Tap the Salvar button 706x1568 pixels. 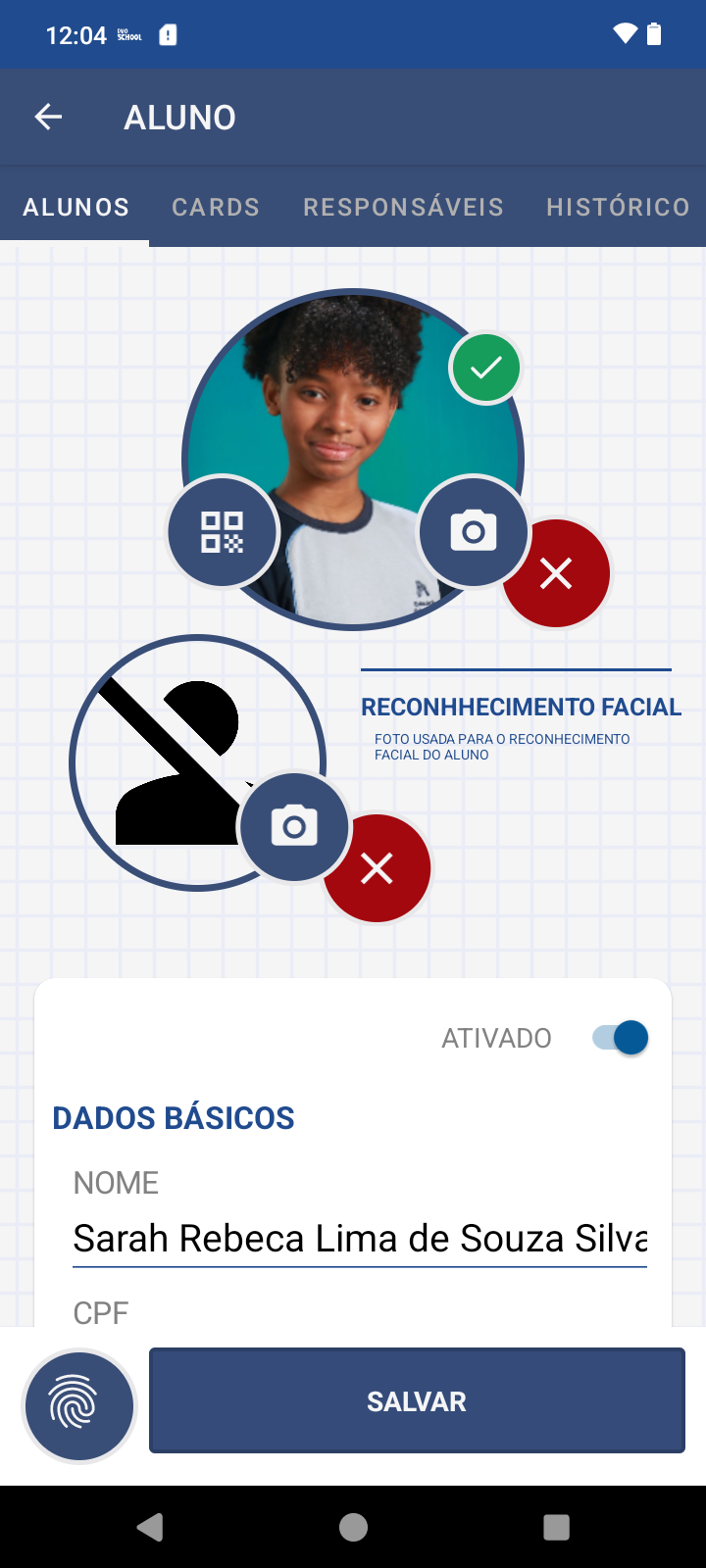coord(417,1401)
